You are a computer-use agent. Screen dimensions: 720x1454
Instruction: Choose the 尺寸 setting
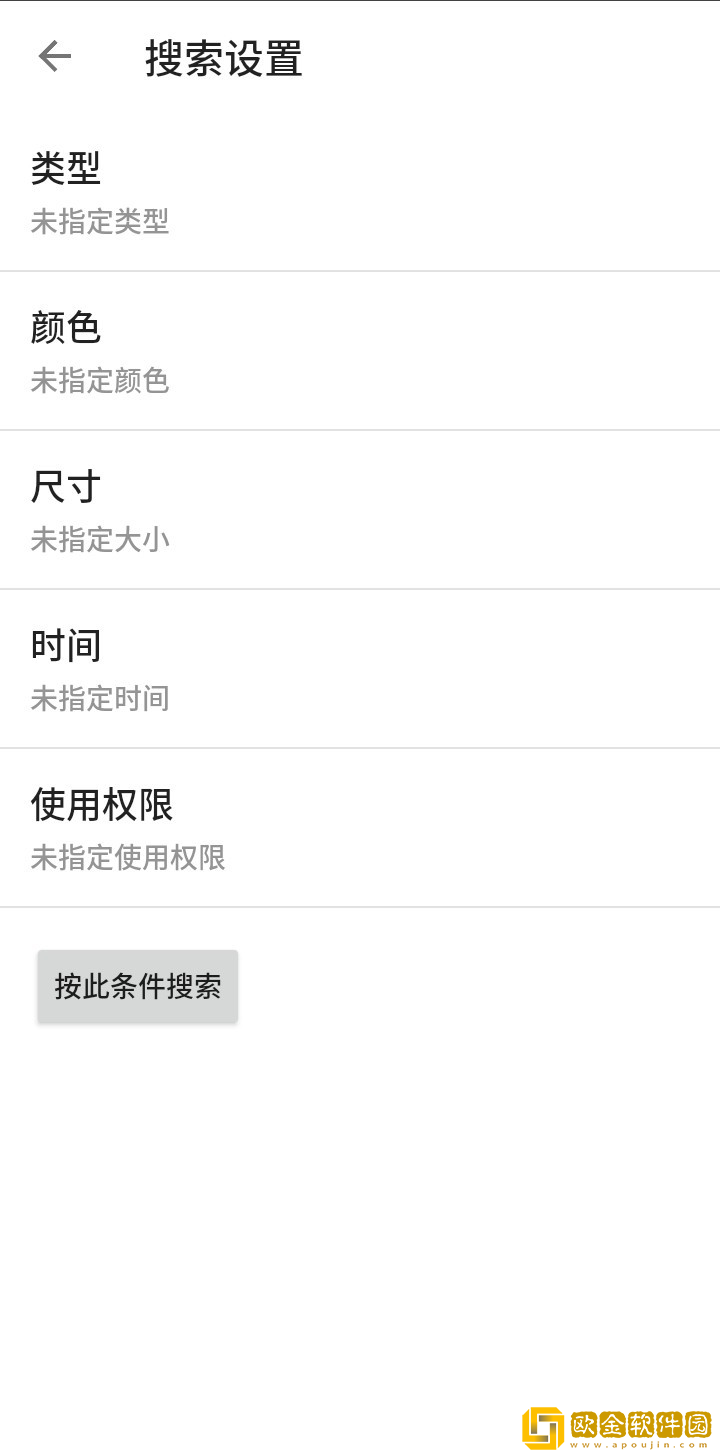click(360, 509)
